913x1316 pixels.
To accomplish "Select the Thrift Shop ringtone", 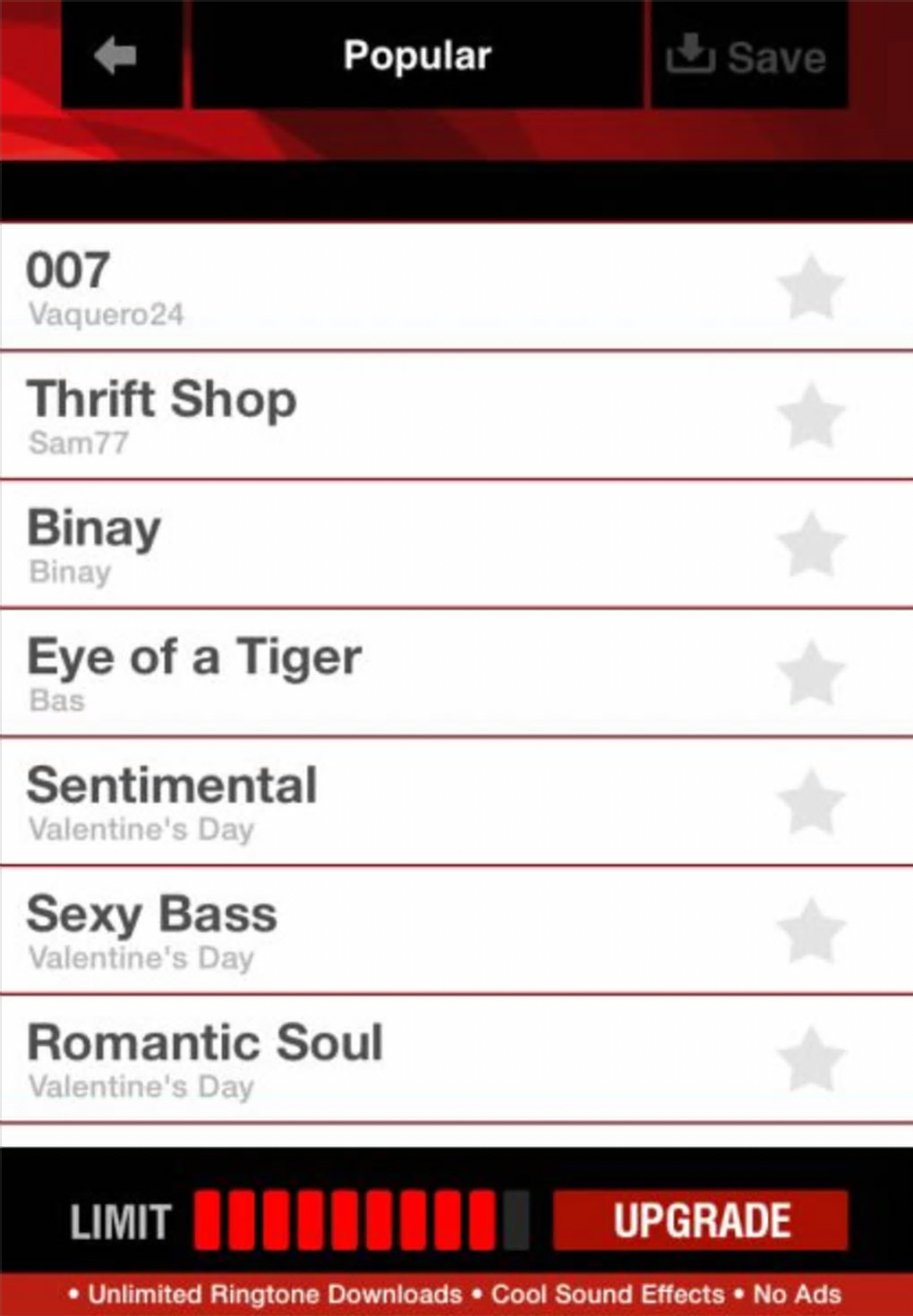I will [x=358, y=416].
